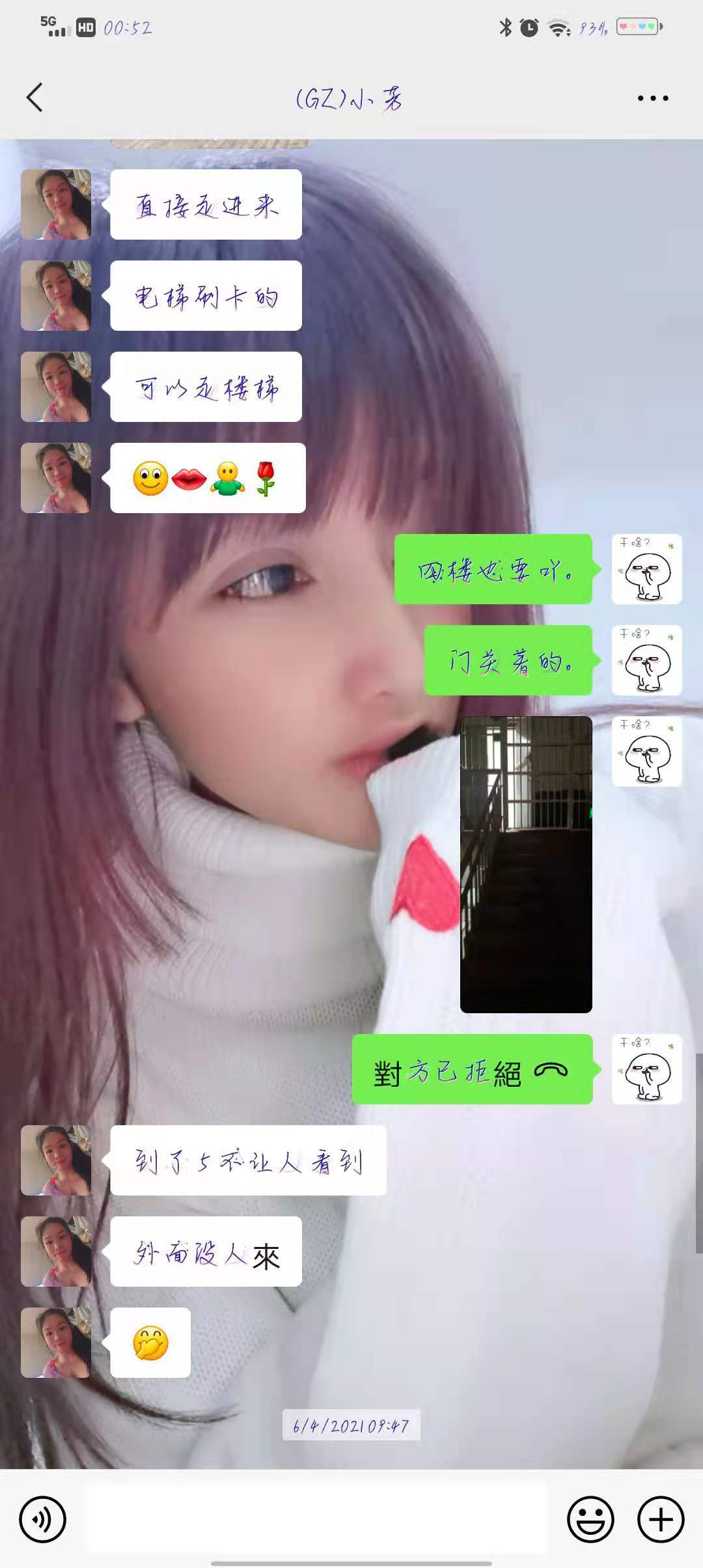The image size is (703, 1568).
Task: Go back from the chat
Action: pyautogui.click(x=35, y=98)
